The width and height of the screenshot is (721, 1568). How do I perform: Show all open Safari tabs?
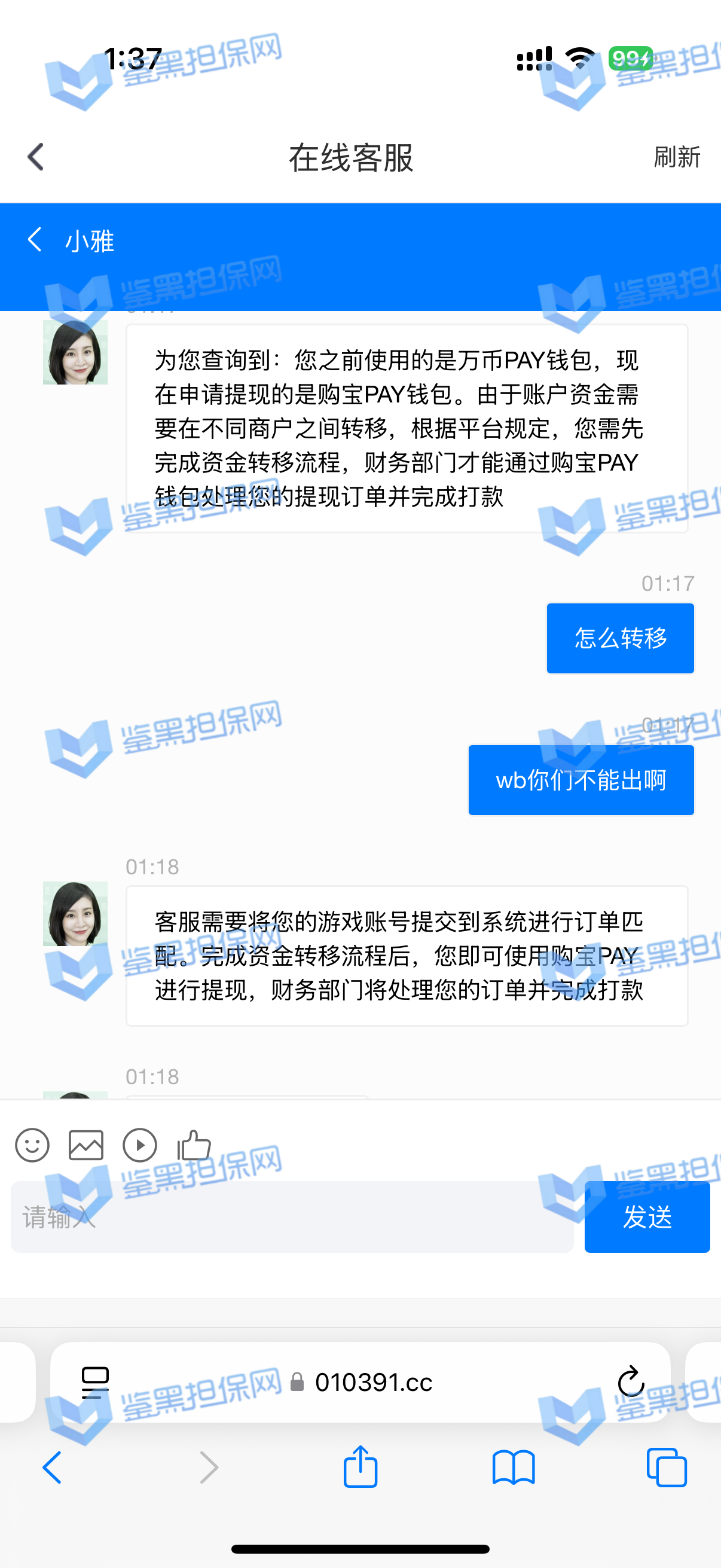point(666,1468)
